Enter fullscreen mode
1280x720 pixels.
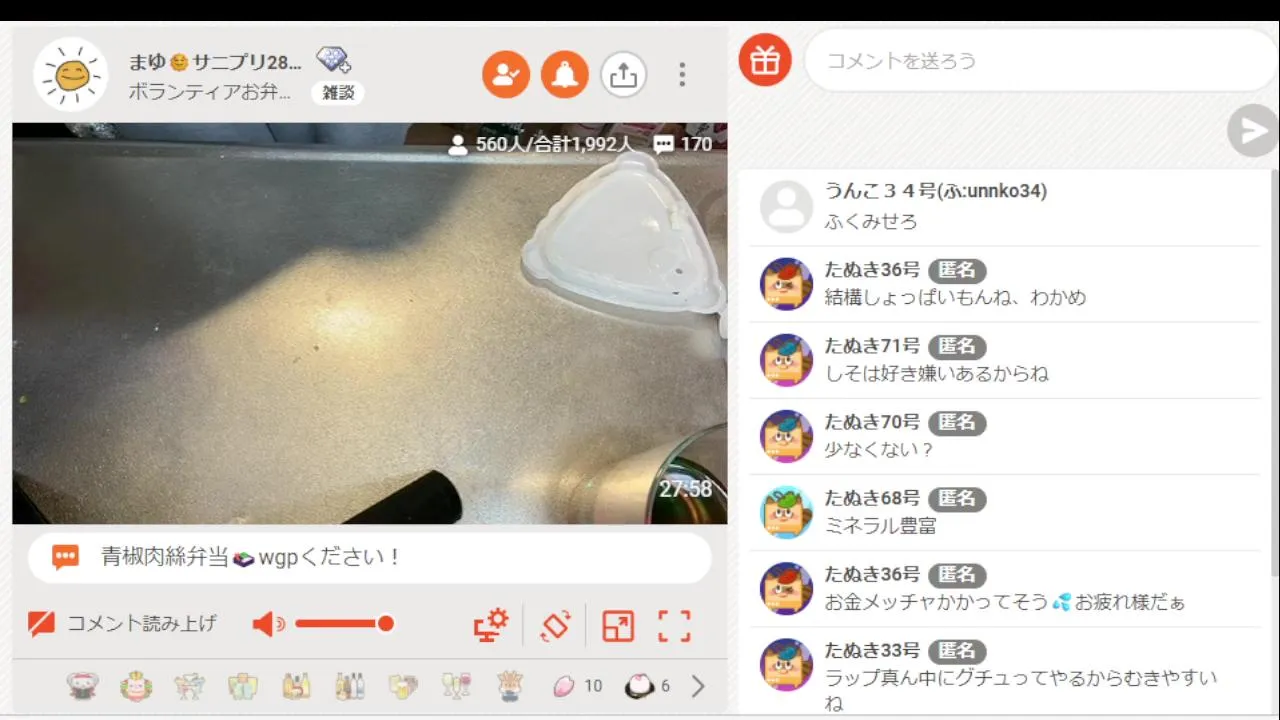click(674, 626)
